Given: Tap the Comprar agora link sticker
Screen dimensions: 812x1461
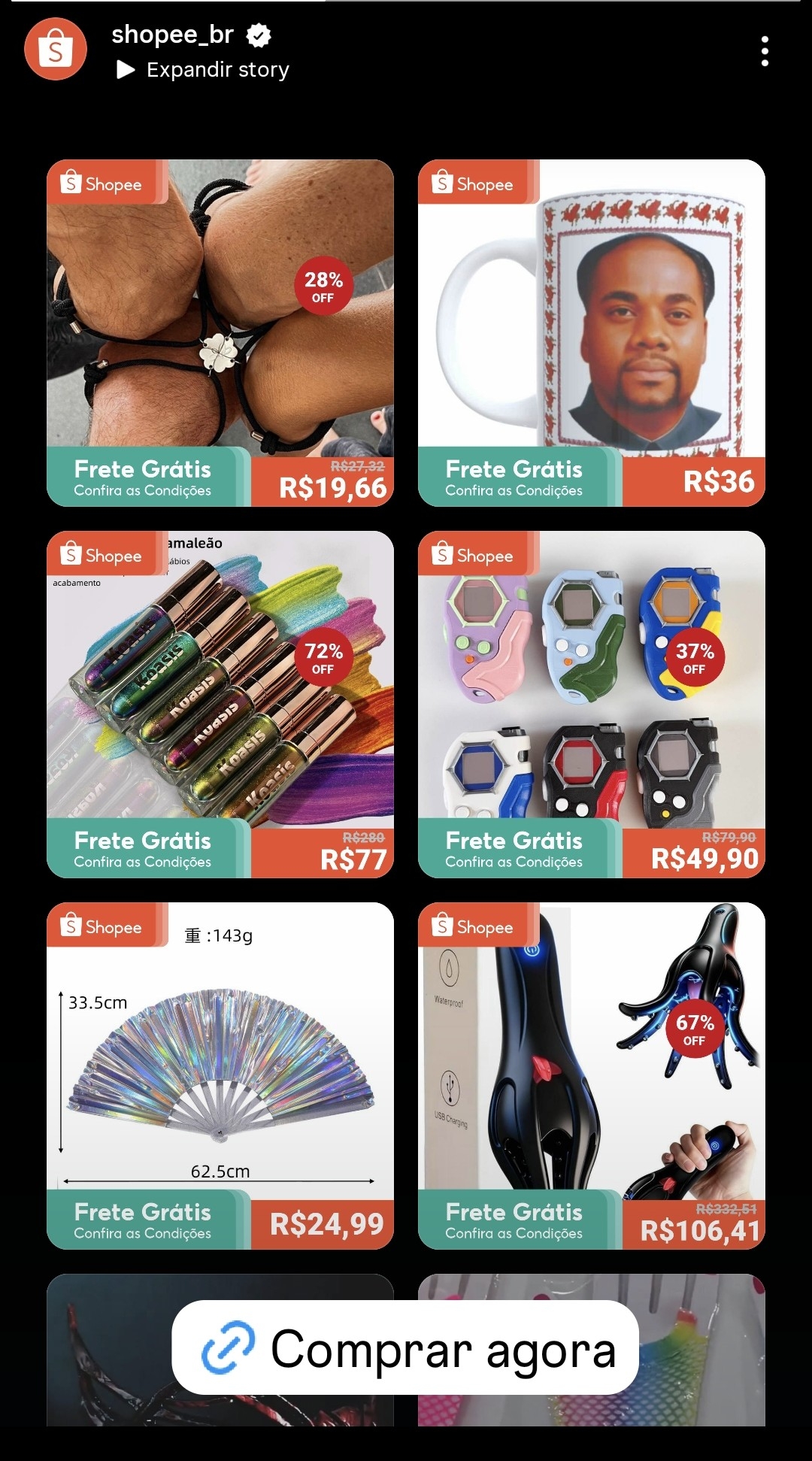Looking at the screenshot, I should tap(405, 1348).
